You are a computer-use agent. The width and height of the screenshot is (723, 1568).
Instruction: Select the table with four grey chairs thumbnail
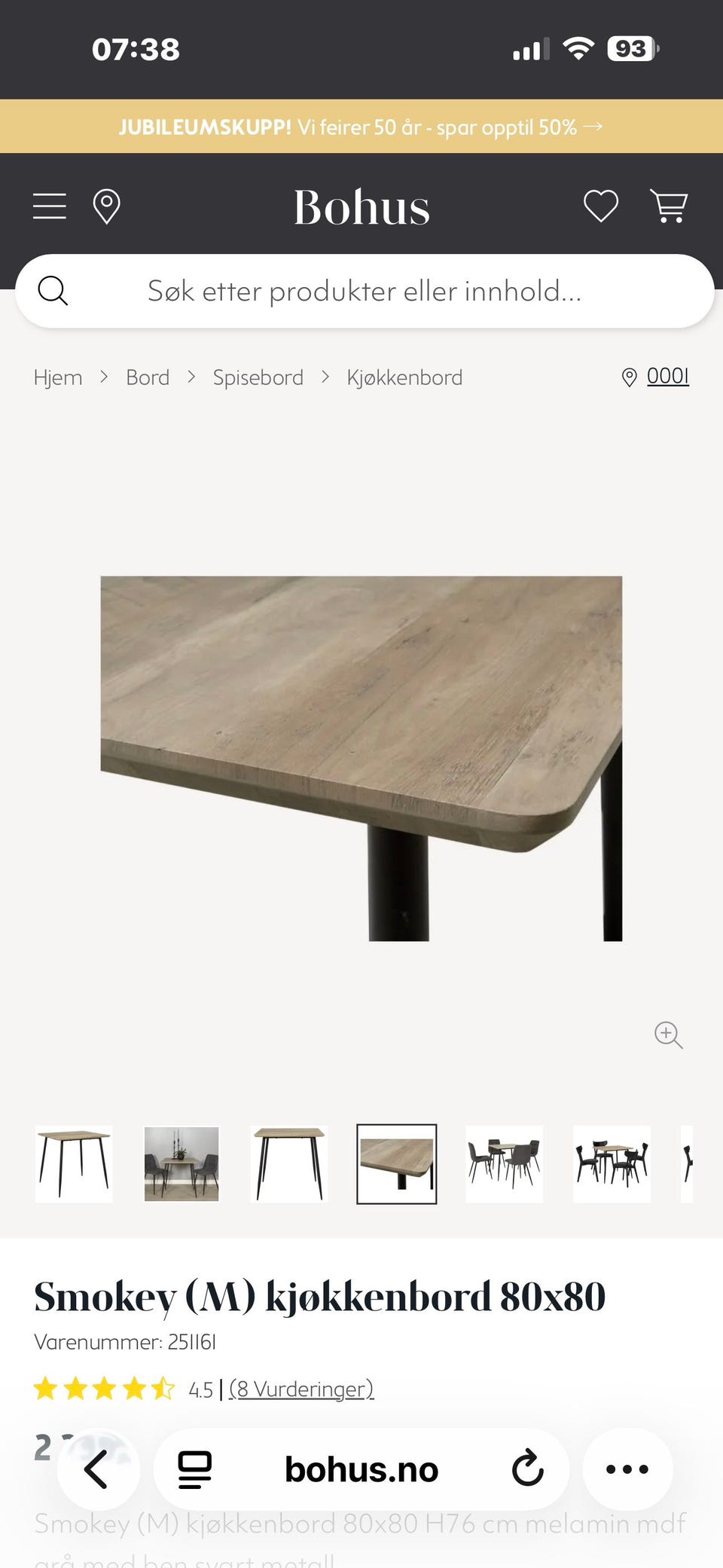point(504,1164)
